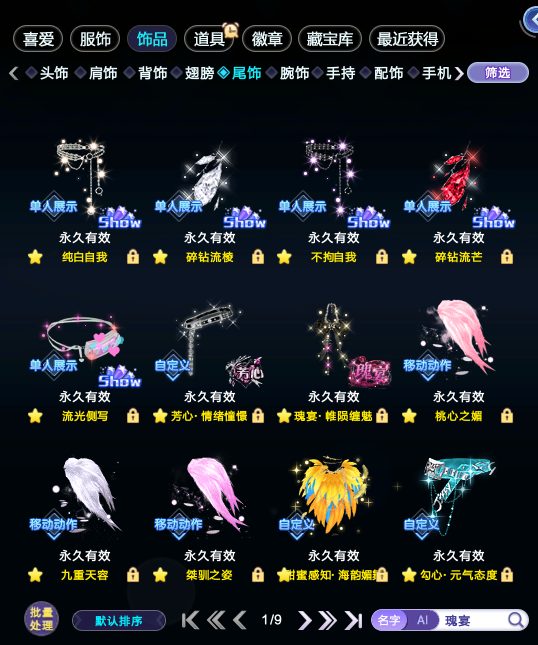Favorite the 流光侧写 item star
This screenshot has width=538, height=645.
coord(35,416)
